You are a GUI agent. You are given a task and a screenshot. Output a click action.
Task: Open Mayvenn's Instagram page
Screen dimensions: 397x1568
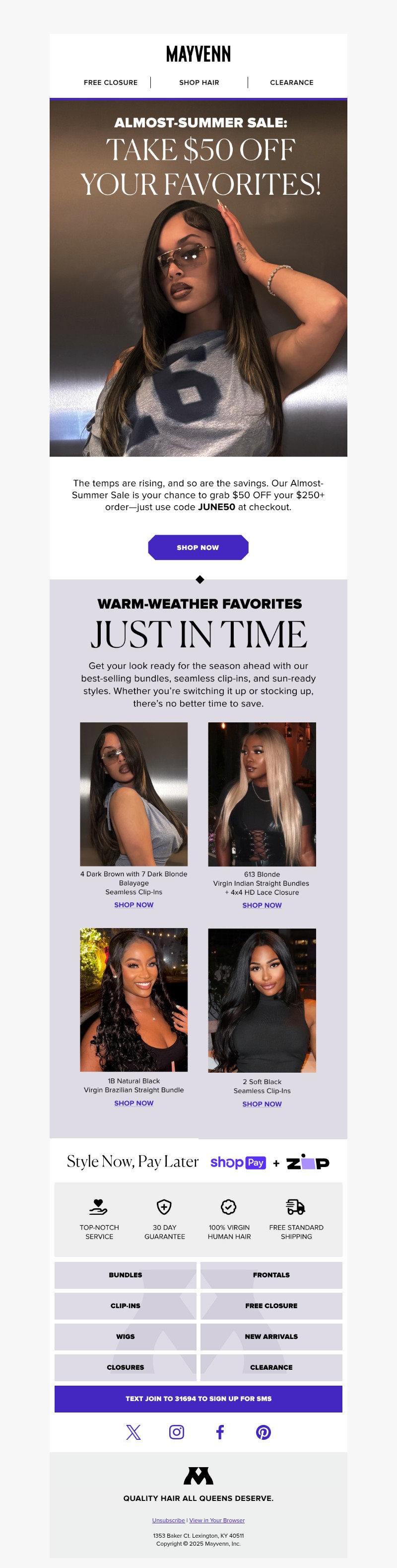(176, 1432)
